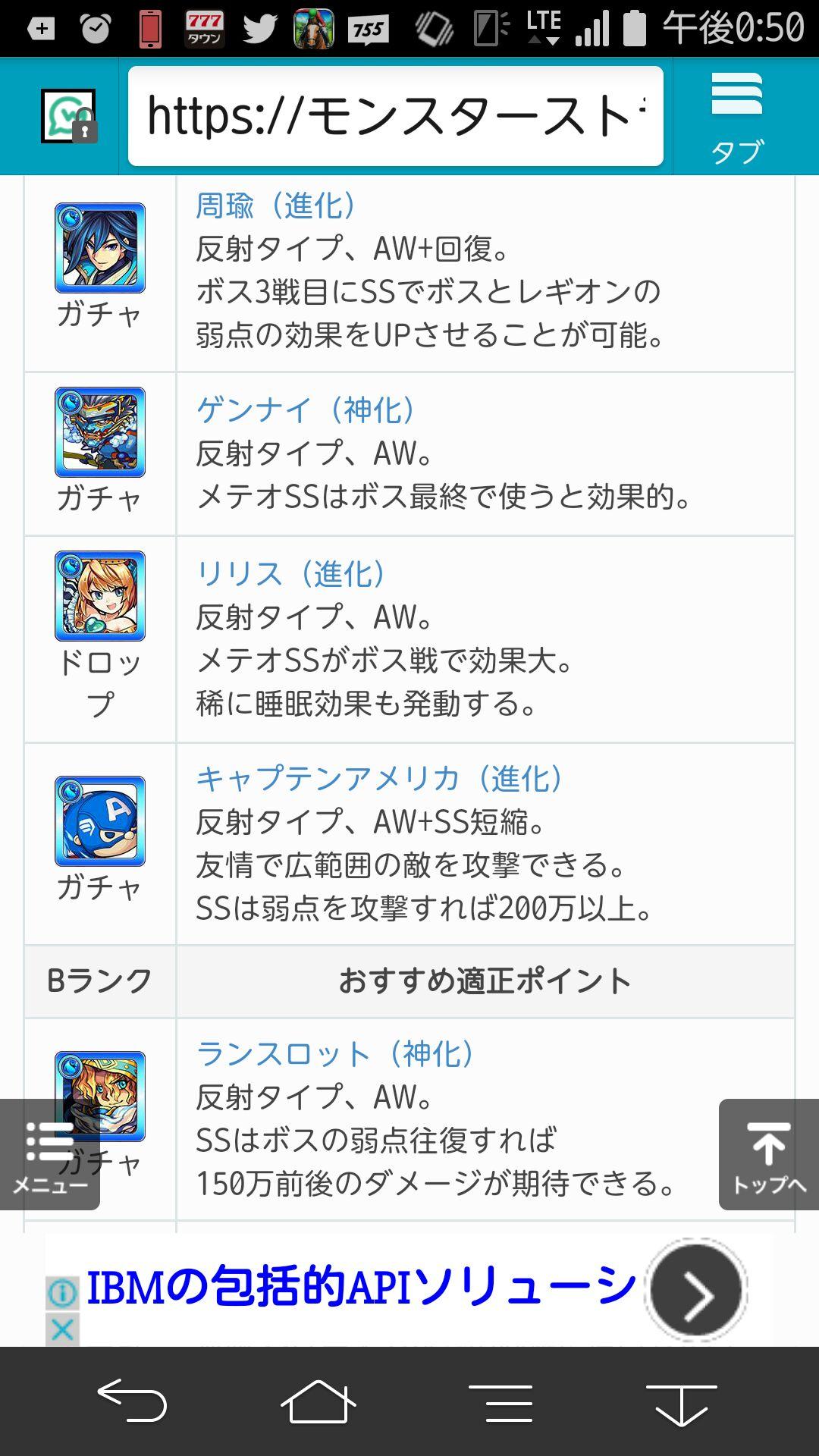Tap the ゲンナイ monster icon
Viewport: 819px width, 1456px height.
coord(100,432)
